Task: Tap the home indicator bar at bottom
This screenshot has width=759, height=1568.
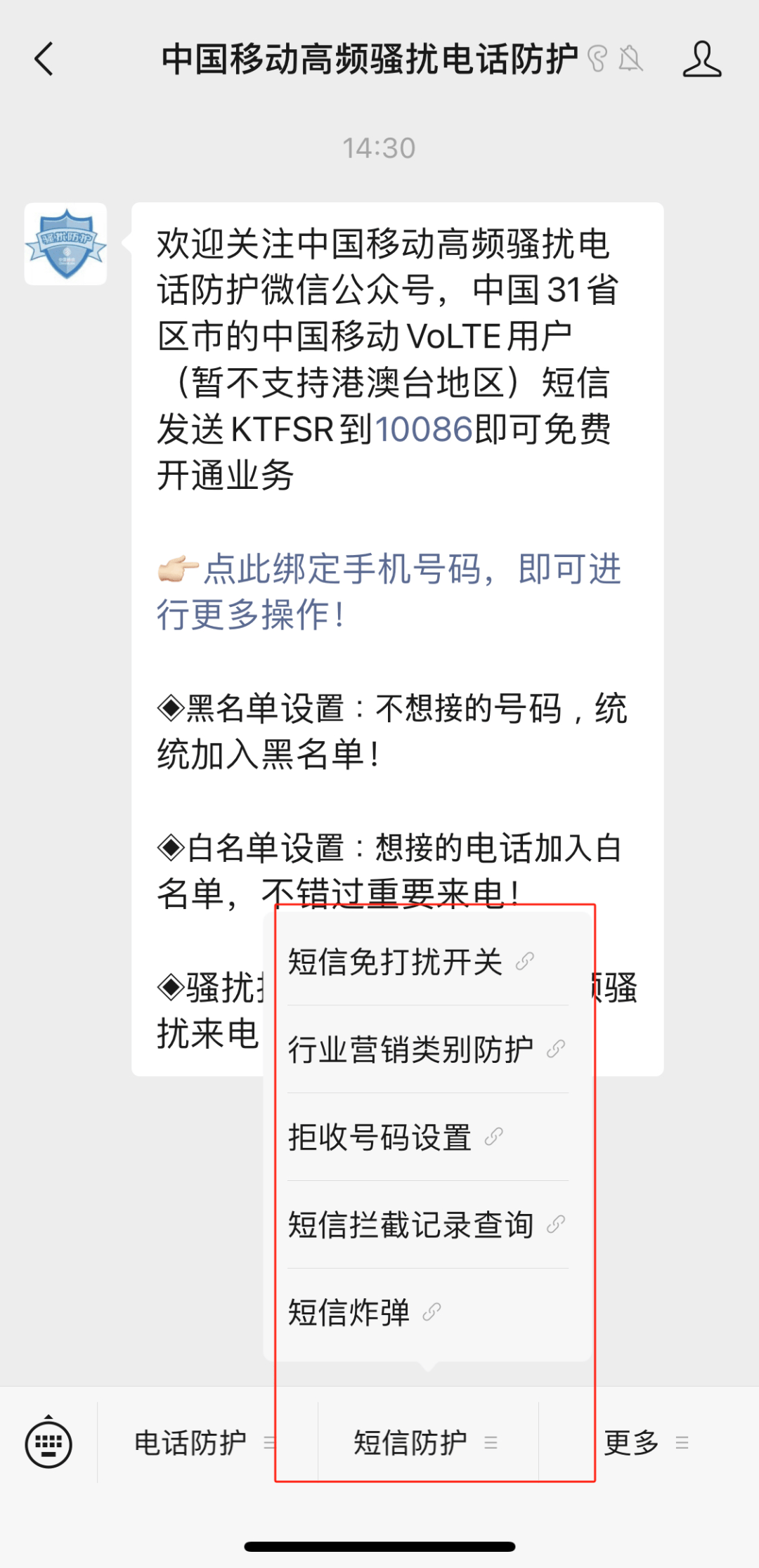Action: click(379, 1542)
